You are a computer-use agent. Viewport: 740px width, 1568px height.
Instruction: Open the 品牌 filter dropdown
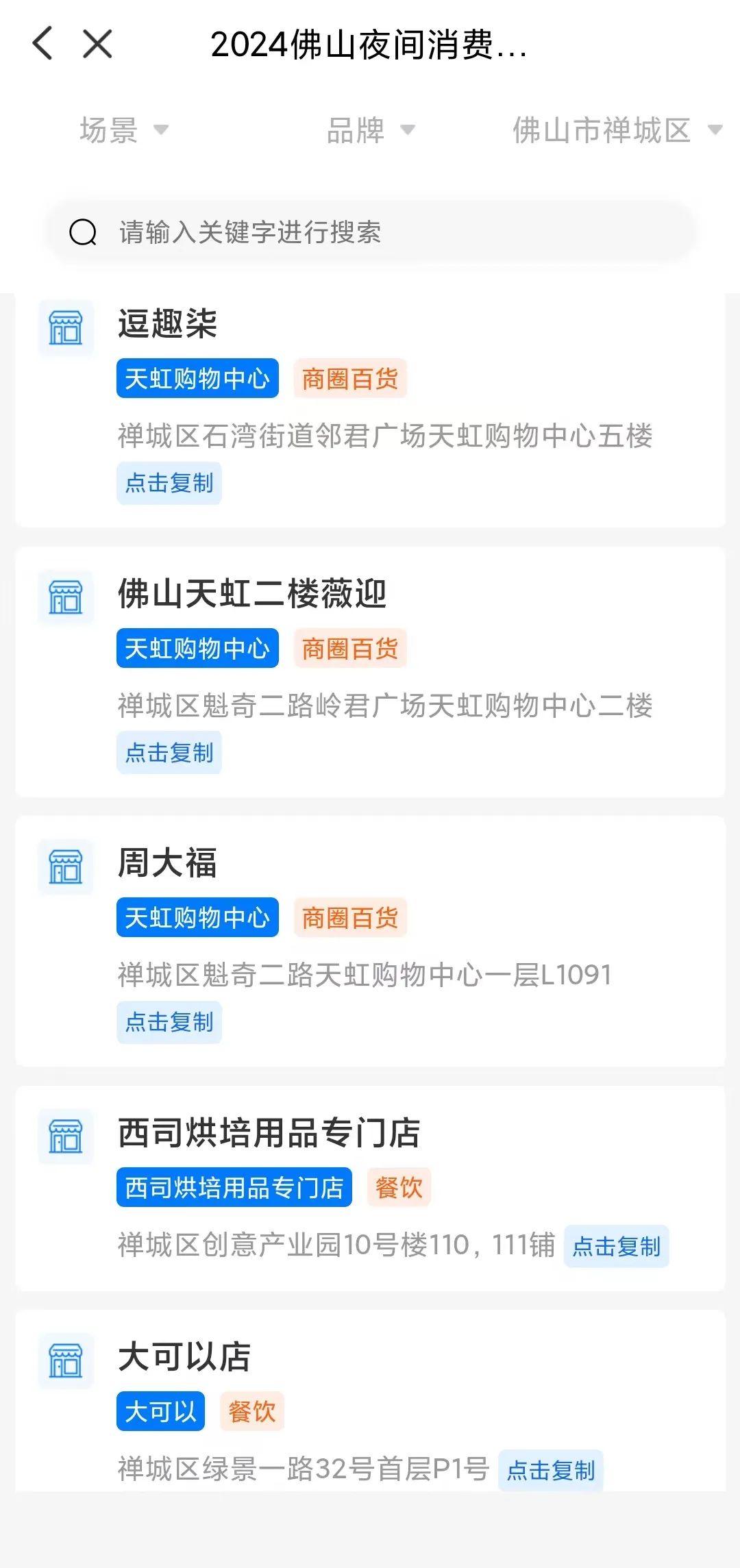coord(371,130)
